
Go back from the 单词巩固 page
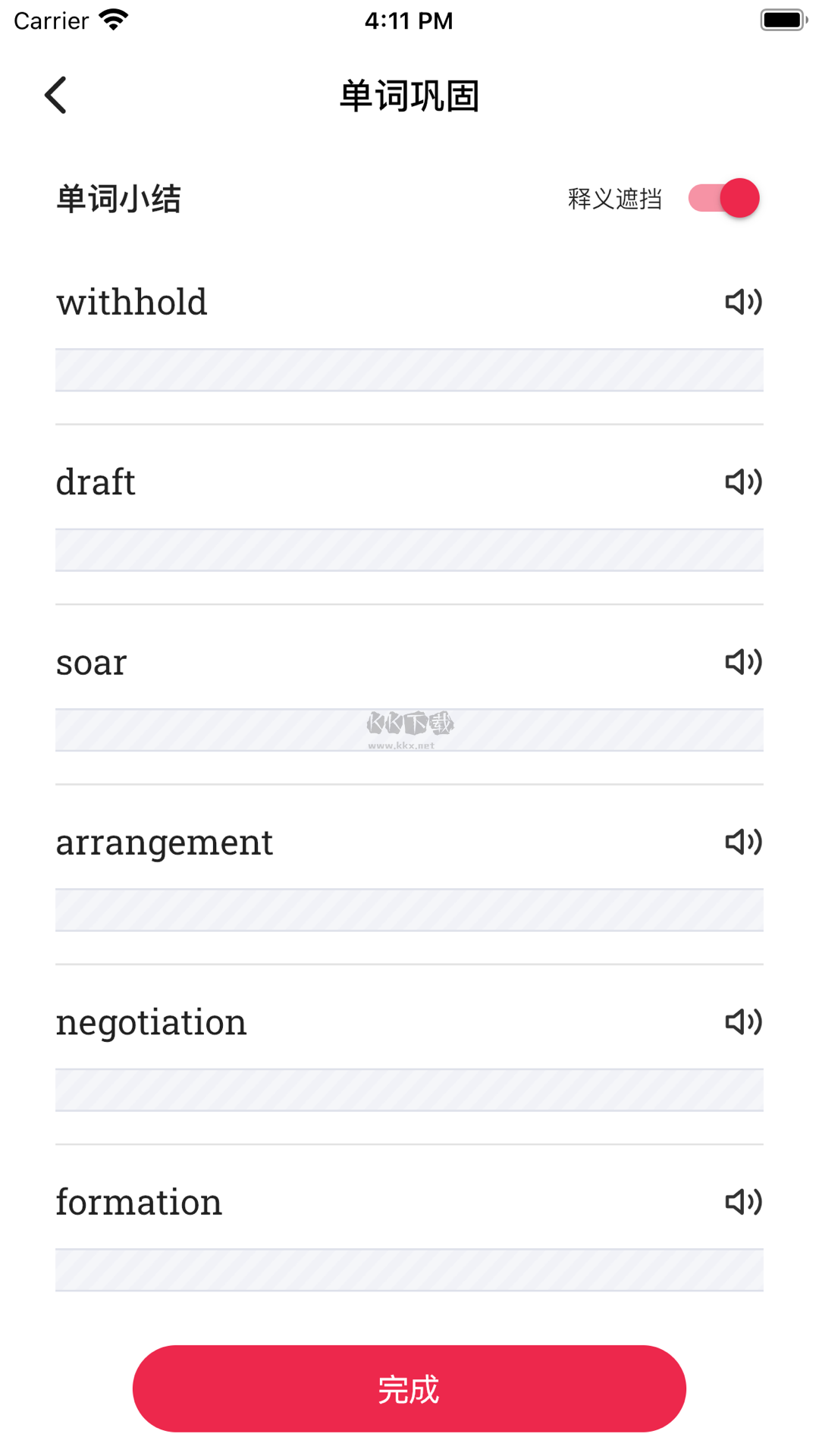(x=55, y=96)
